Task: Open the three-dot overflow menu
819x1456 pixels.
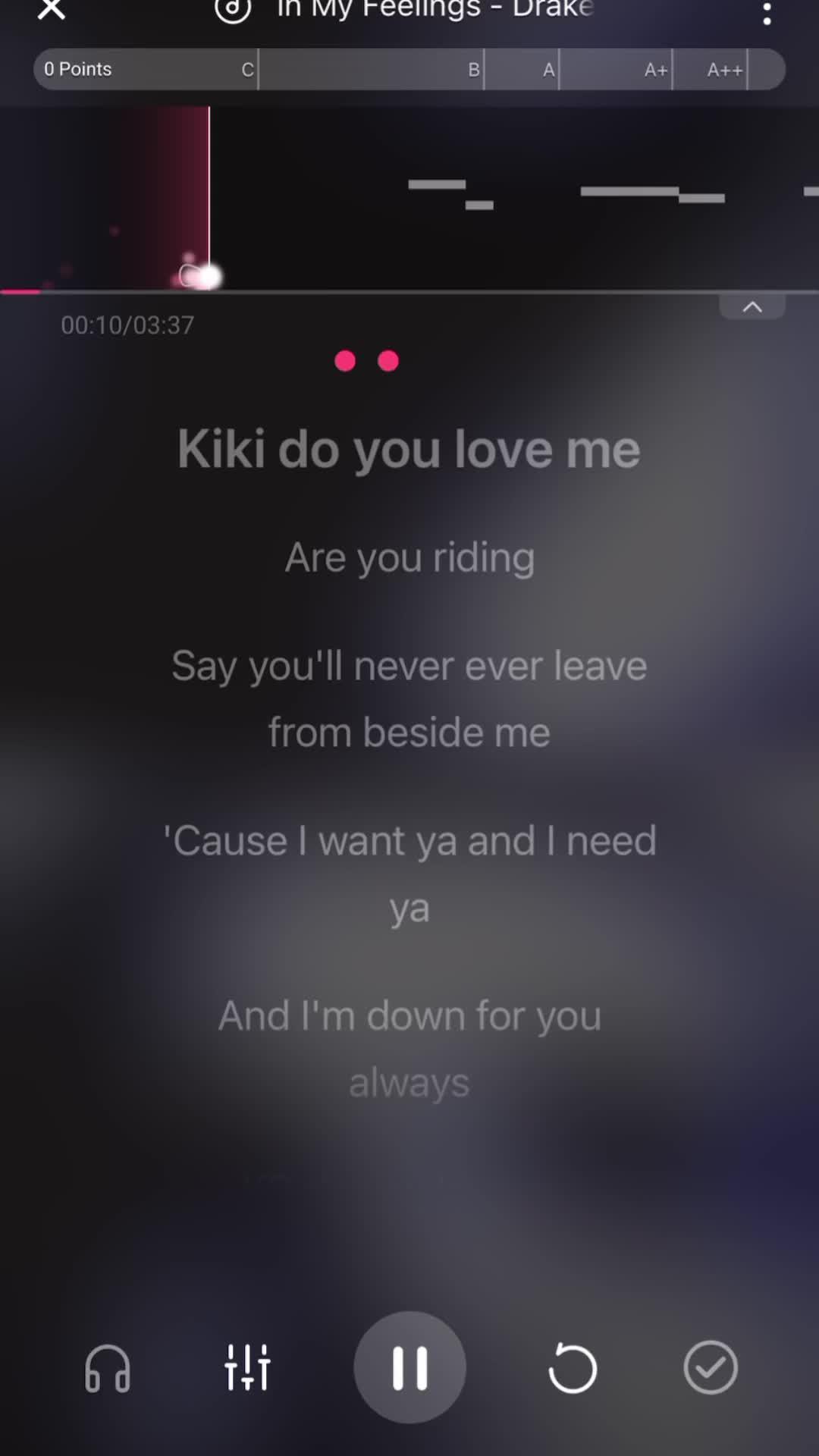Action: click(x=767, y=12)
